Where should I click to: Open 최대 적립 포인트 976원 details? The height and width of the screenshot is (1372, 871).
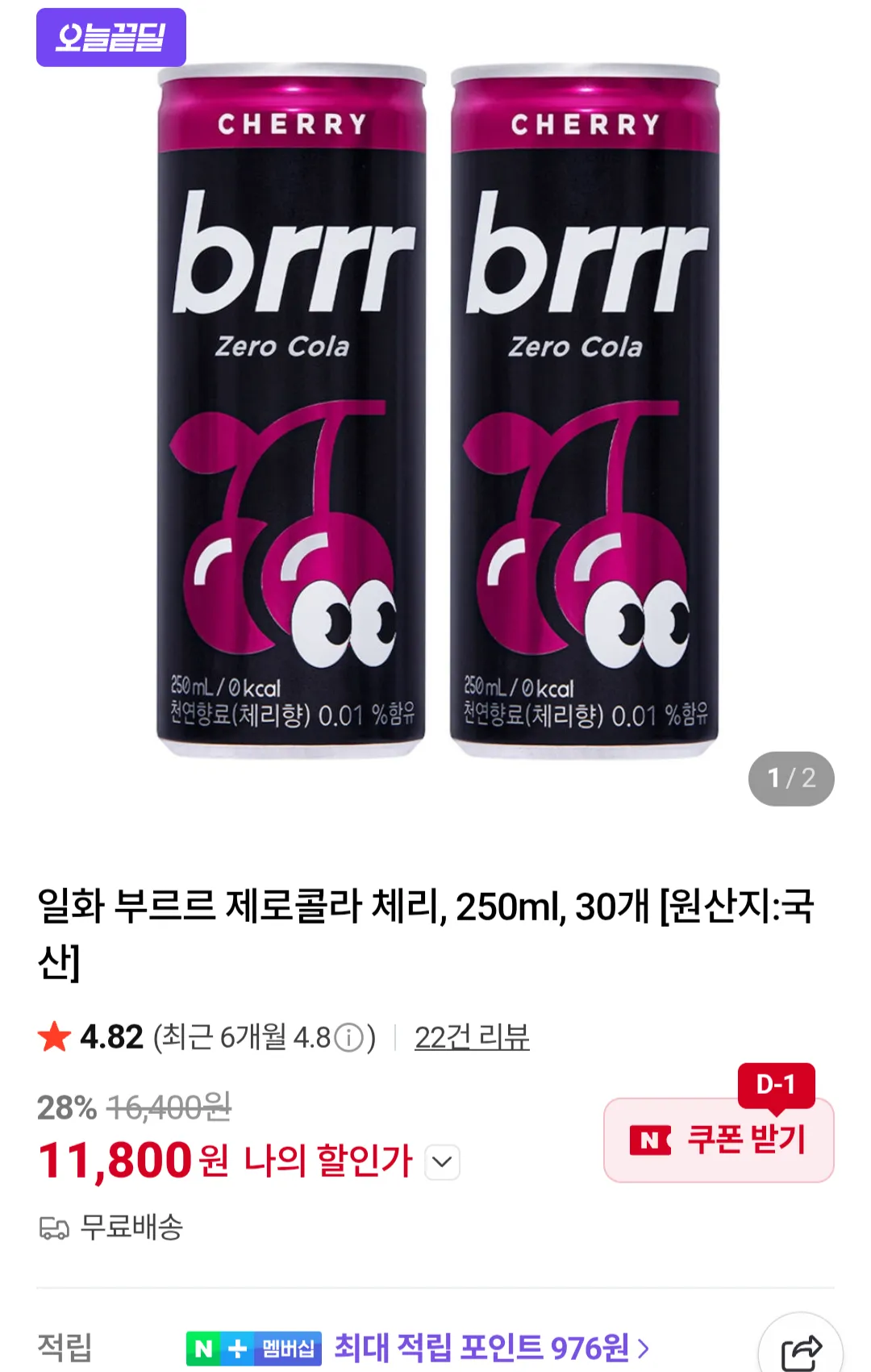[x=491, y=1347]
